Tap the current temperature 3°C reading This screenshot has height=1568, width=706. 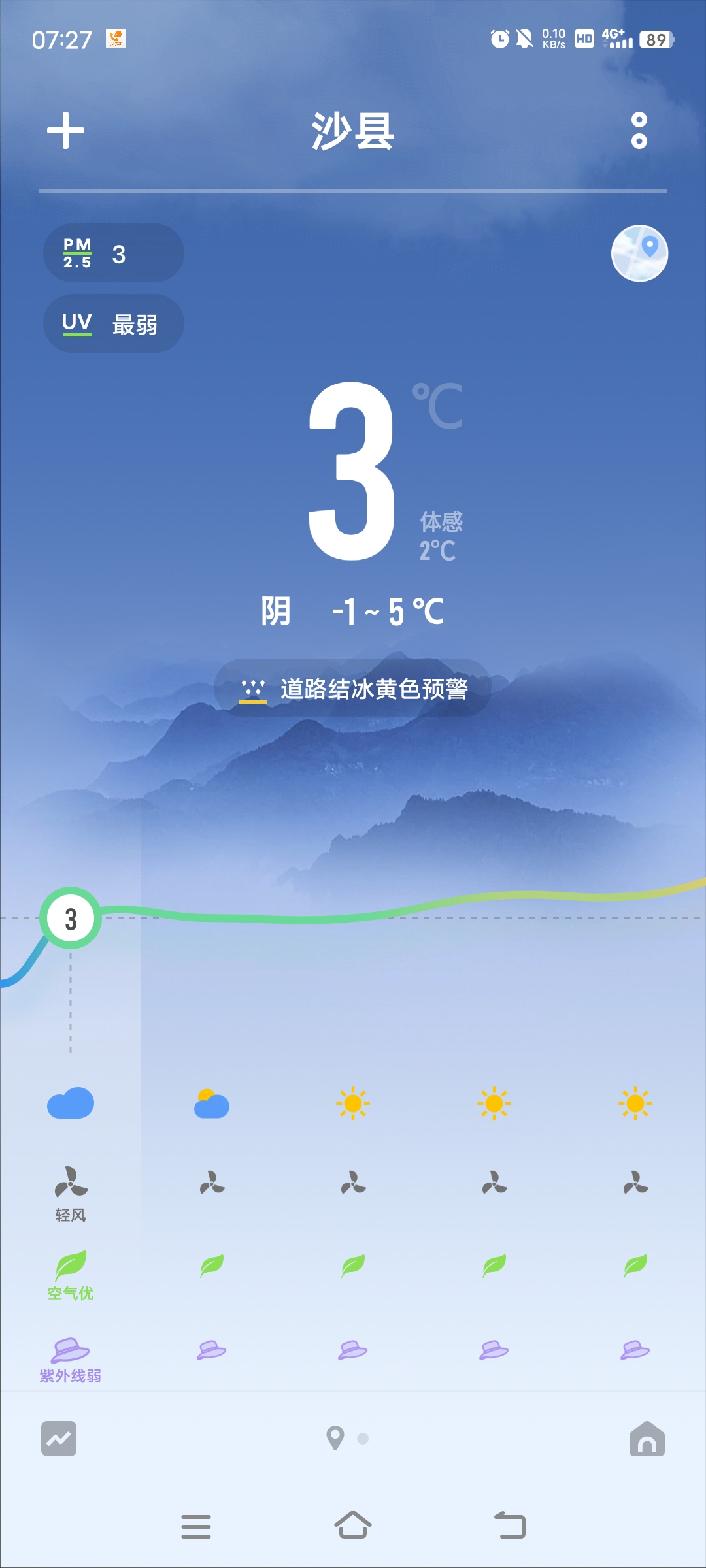pyautogui.click(x=353, y=470)
